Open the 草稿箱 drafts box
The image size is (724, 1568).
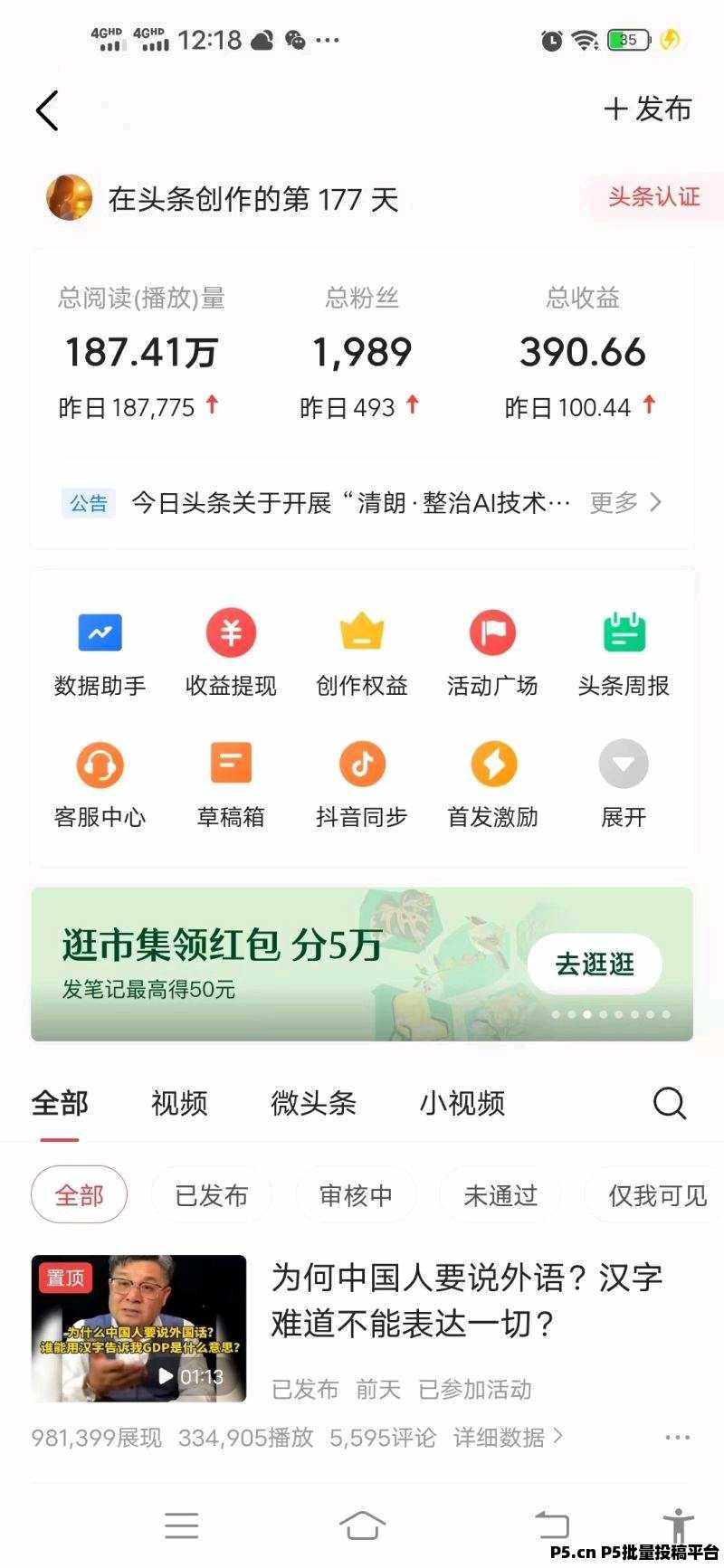[x=231, y=784]
